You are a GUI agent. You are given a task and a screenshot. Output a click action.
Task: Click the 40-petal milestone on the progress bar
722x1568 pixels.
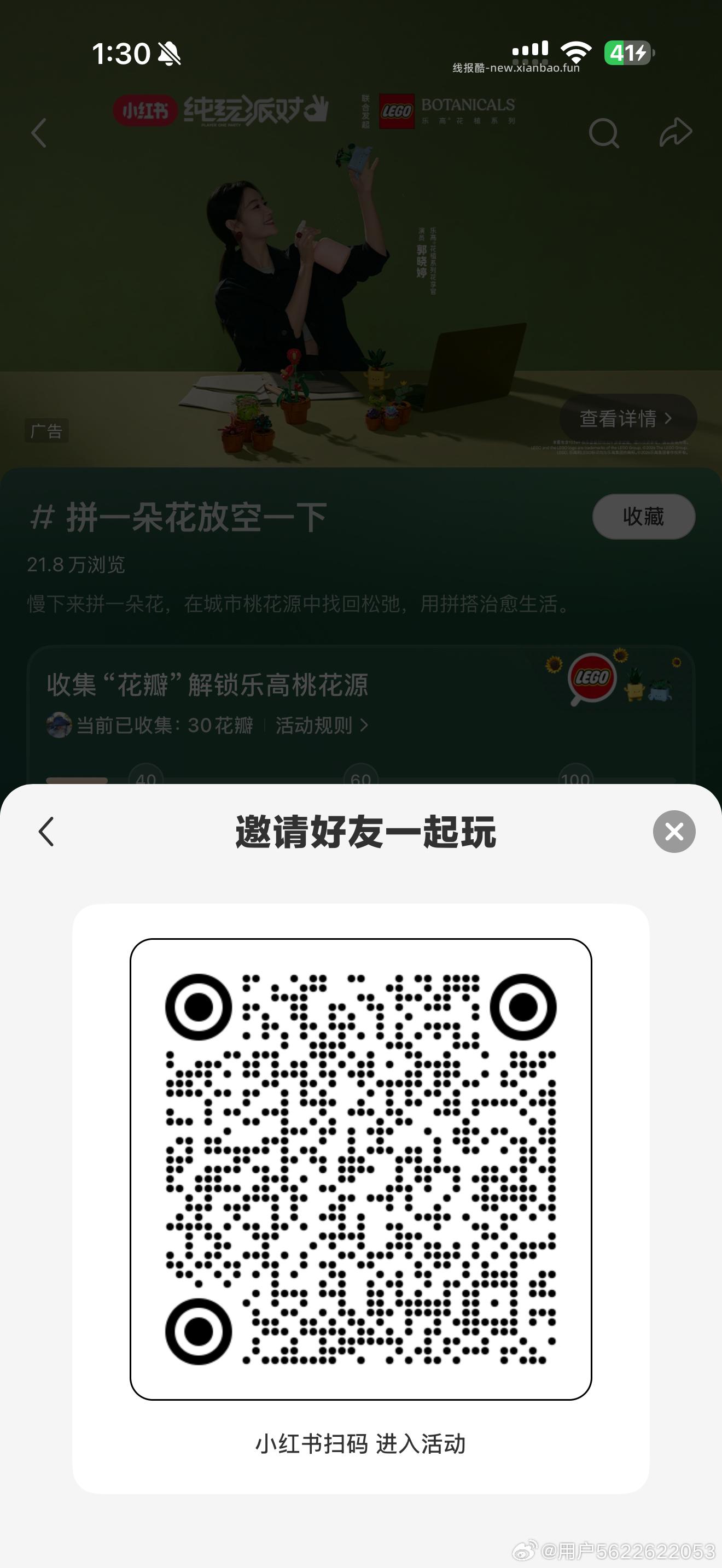coord(145,778)
